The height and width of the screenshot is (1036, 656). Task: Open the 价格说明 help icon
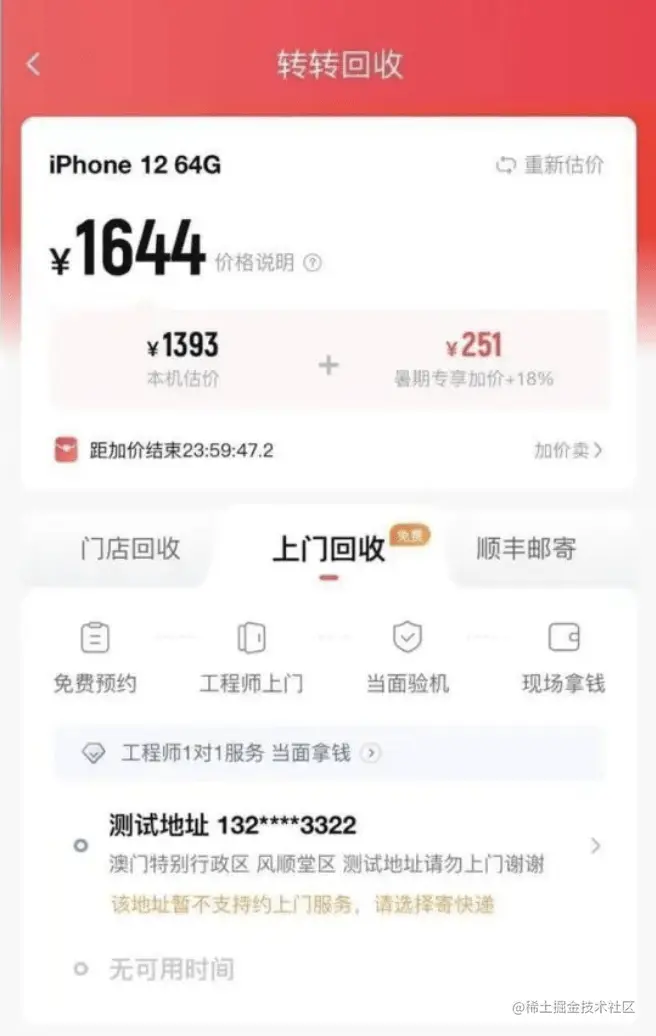click(x=313, y=263)
